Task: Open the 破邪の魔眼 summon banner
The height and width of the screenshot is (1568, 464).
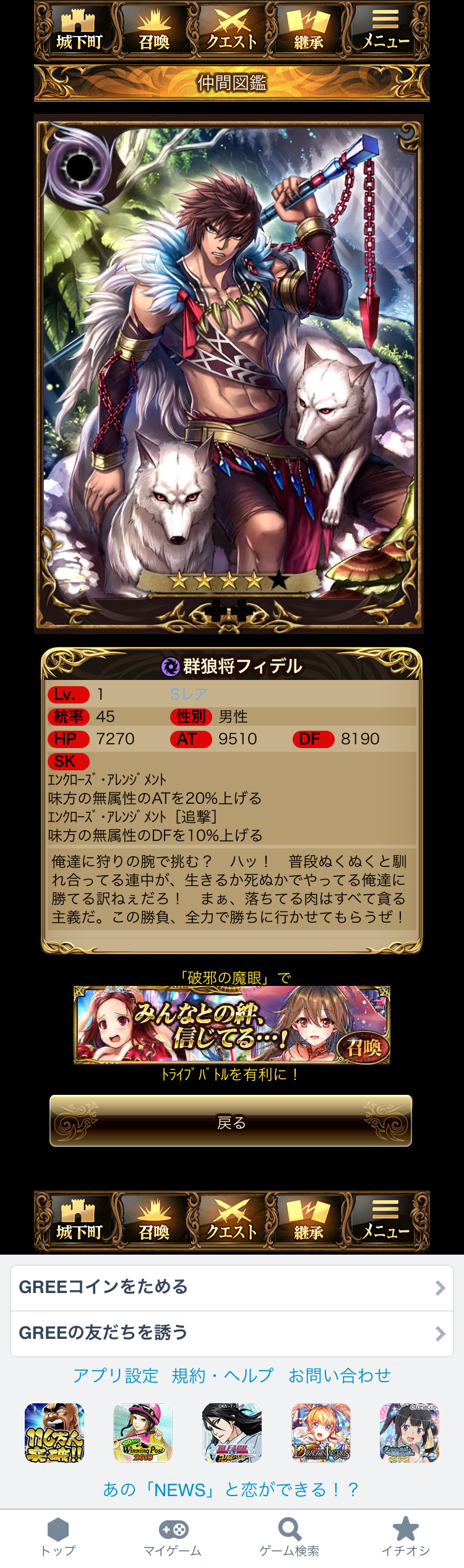Action: click(231, 1024)
